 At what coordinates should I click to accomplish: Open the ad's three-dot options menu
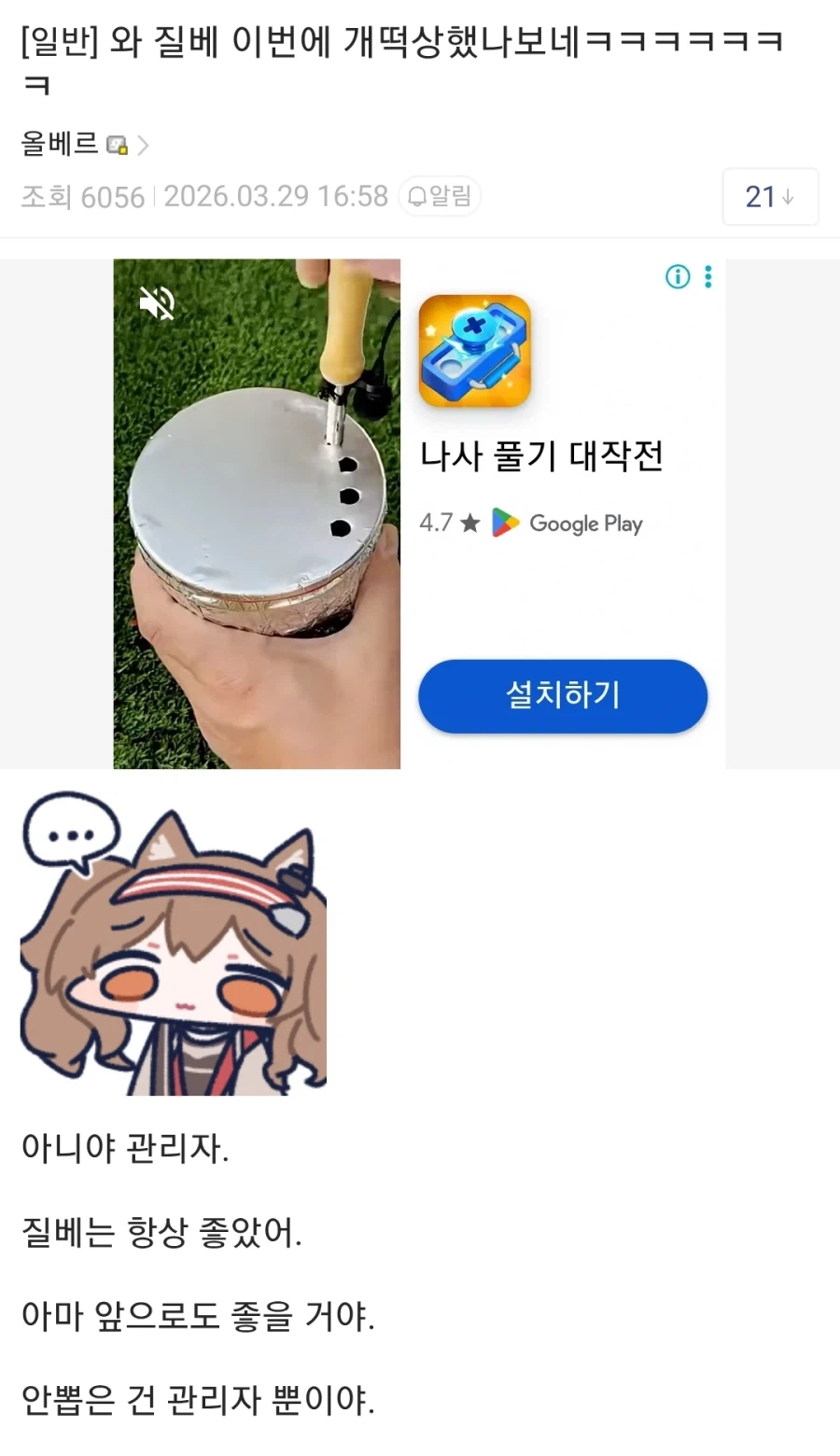point(707,277)
